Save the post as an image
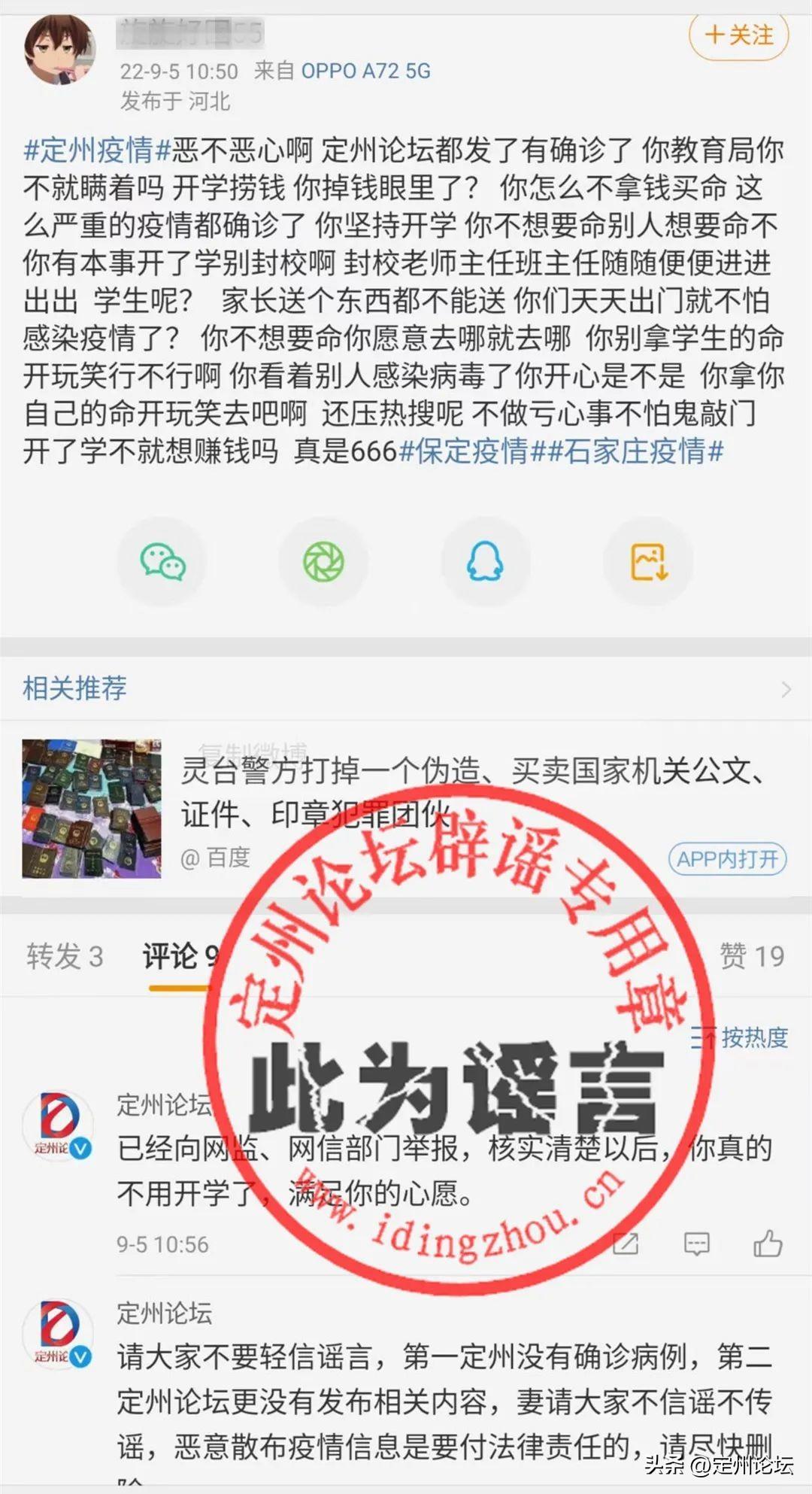Screen dimensions: 812x1494 click(648, 562)
